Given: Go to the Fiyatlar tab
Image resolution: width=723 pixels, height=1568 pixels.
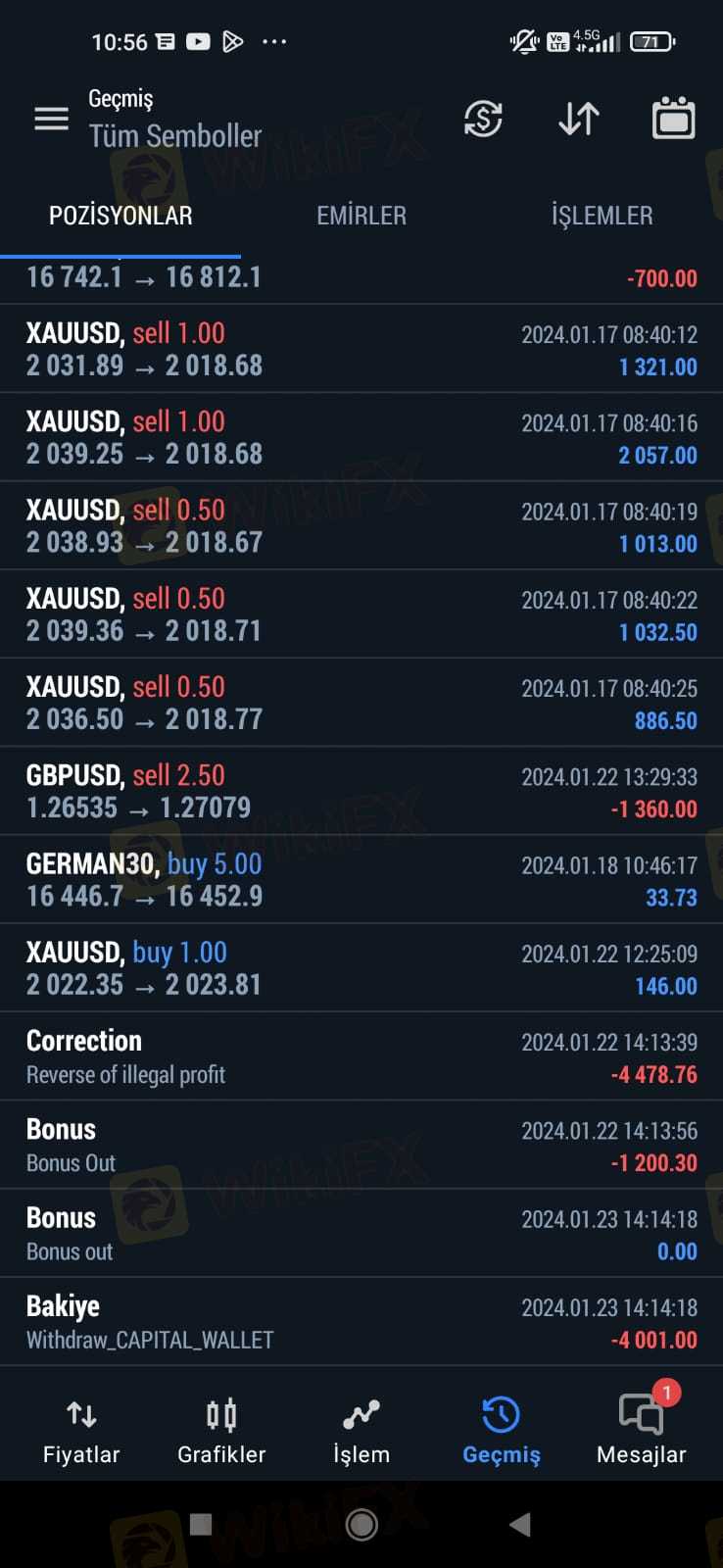Looking at the screenshot, I should click(x=81, y=1431).
